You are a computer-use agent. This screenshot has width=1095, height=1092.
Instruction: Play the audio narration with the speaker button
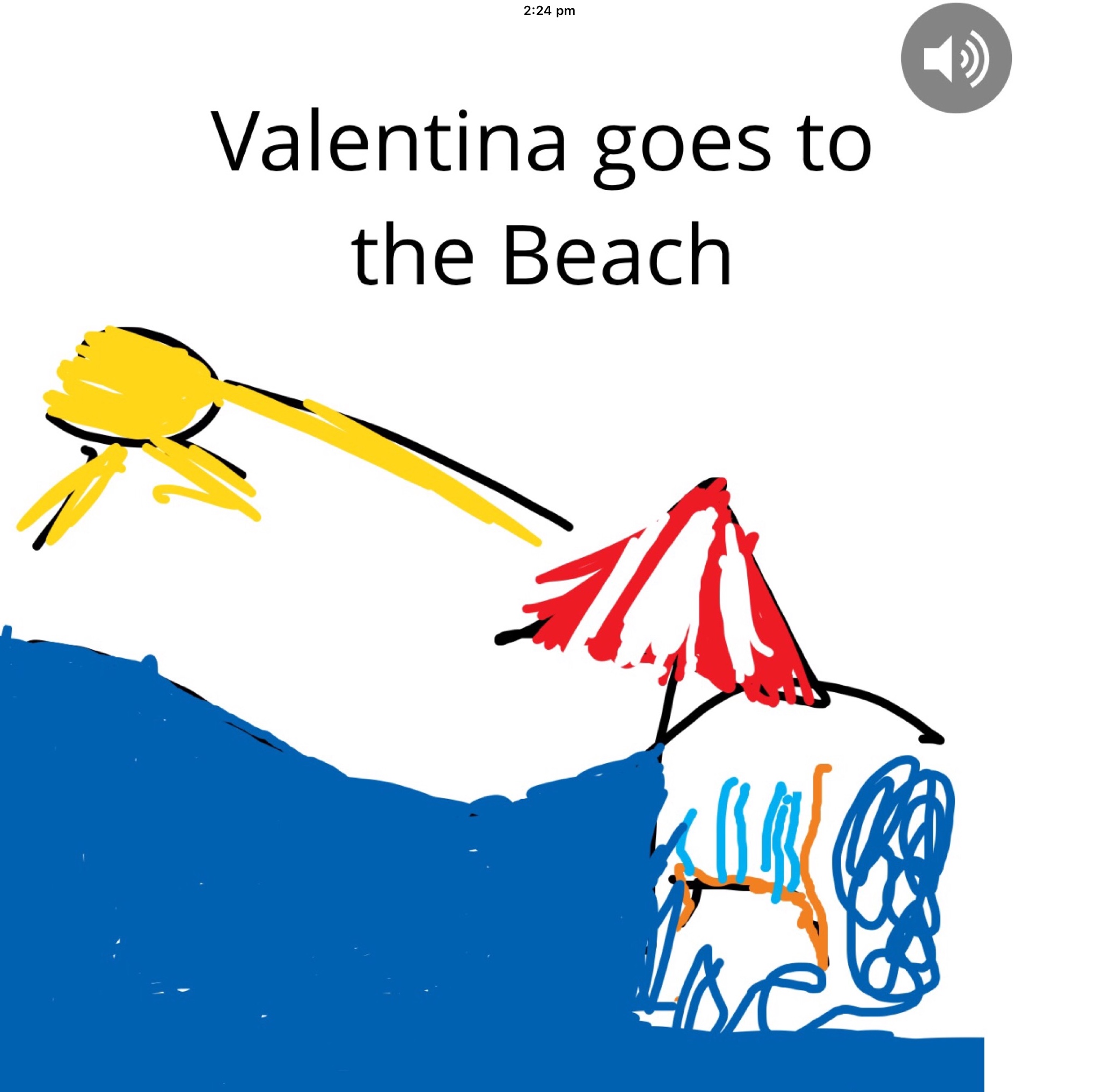(955, 58)
